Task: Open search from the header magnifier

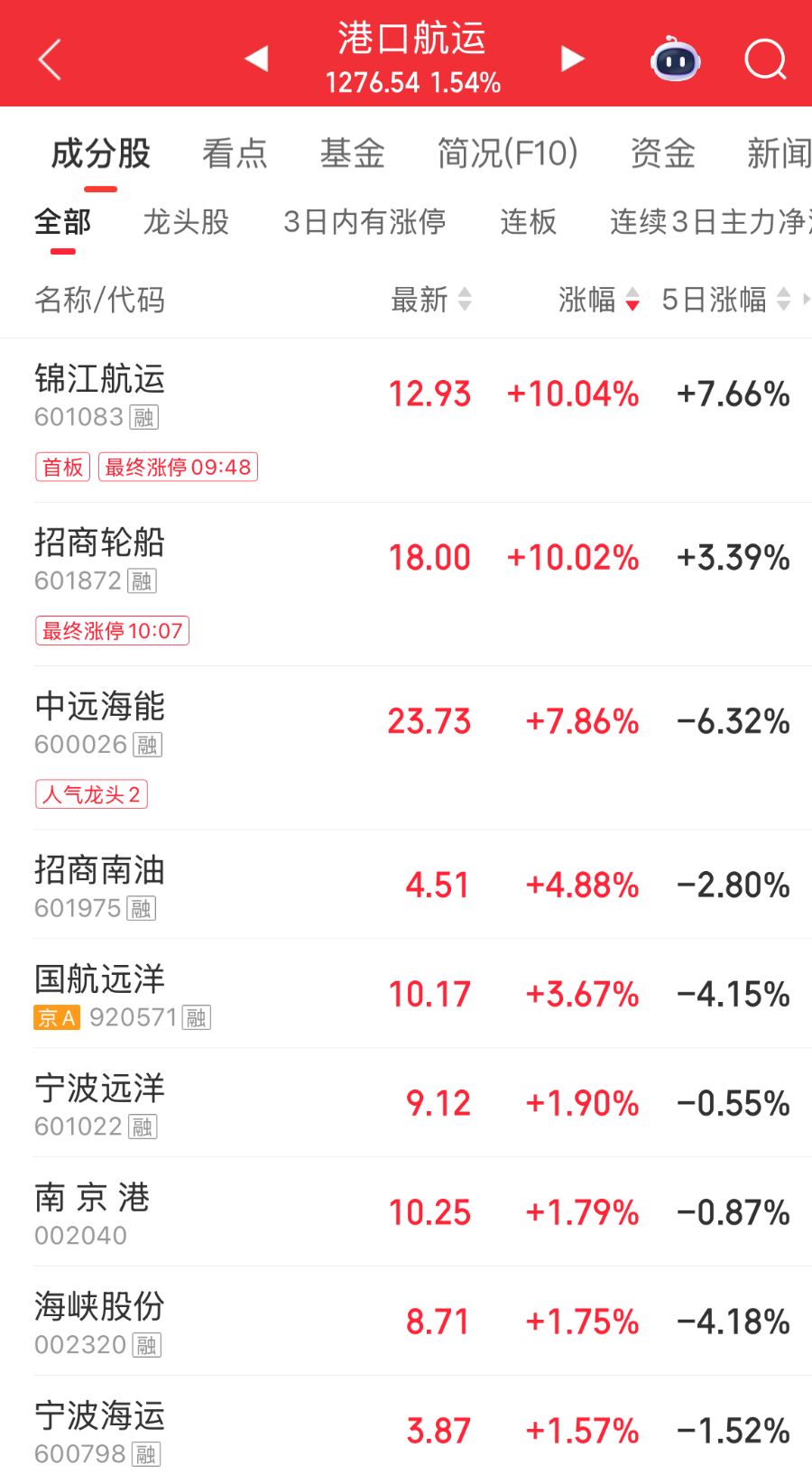Action: tap(765, 60)
